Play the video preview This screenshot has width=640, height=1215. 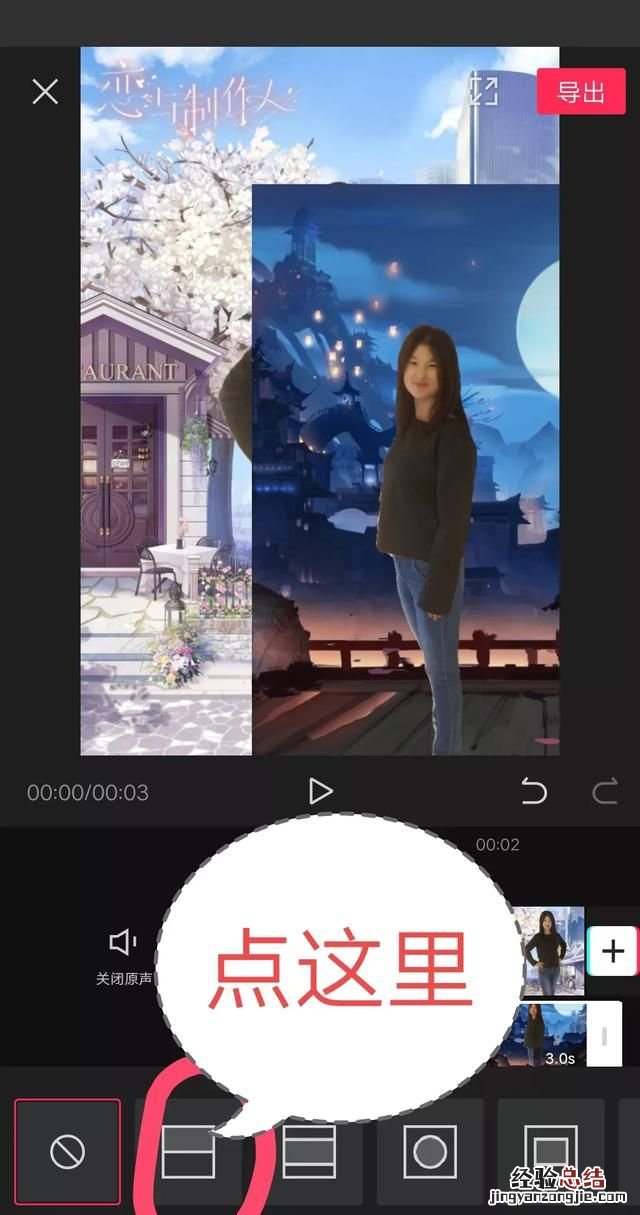click(x=320, y=791)
